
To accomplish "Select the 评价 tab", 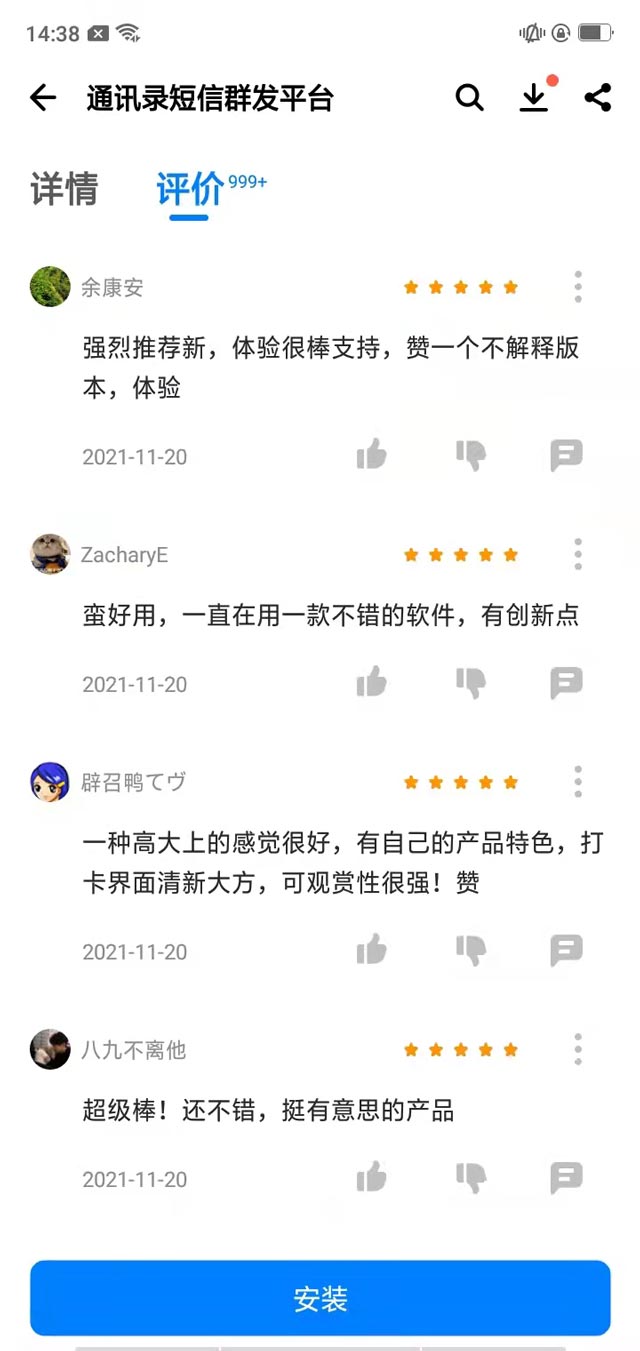I will 189,188.
